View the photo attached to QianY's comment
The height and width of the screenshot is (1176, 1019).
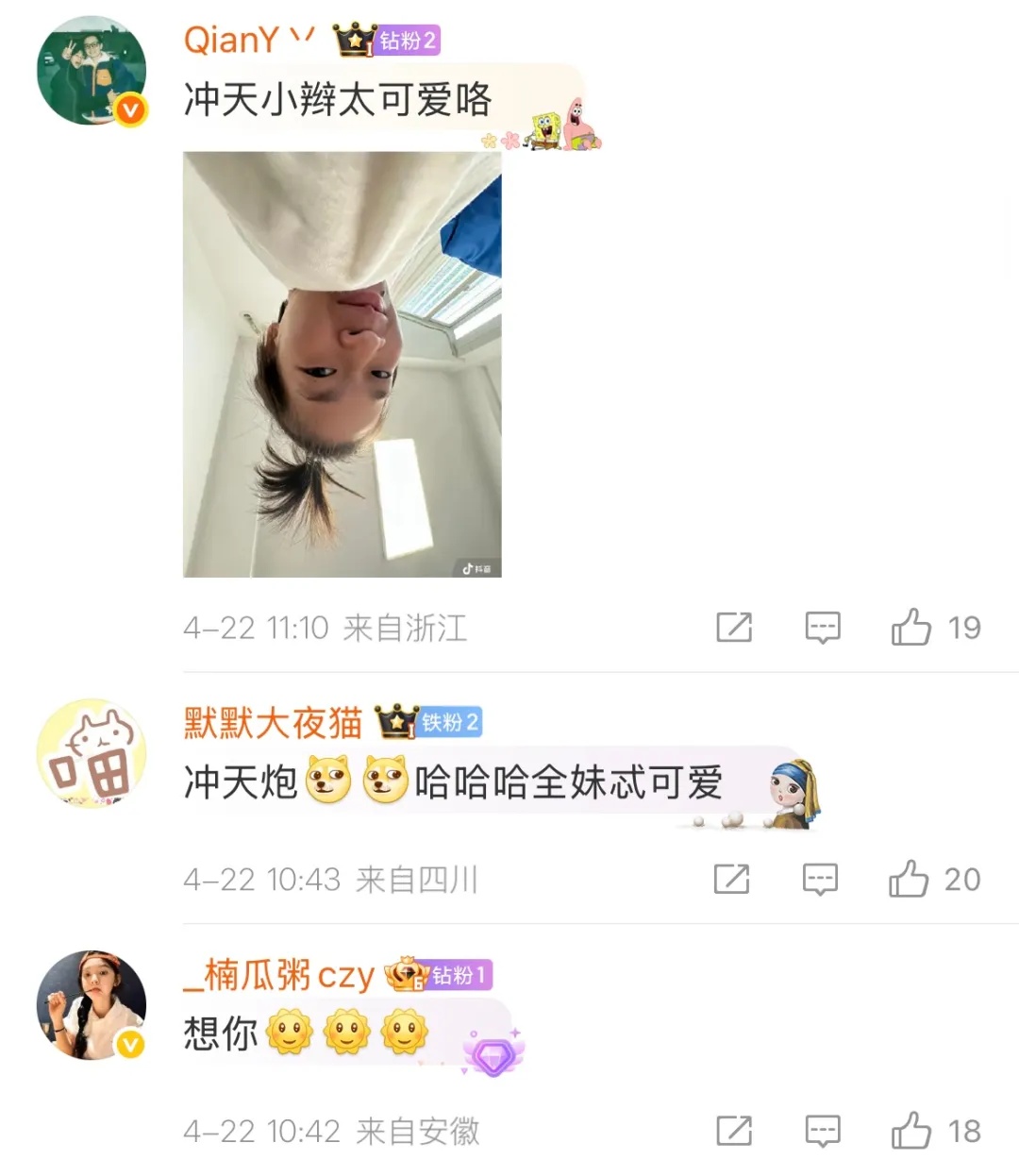click(x=342, y=364)
